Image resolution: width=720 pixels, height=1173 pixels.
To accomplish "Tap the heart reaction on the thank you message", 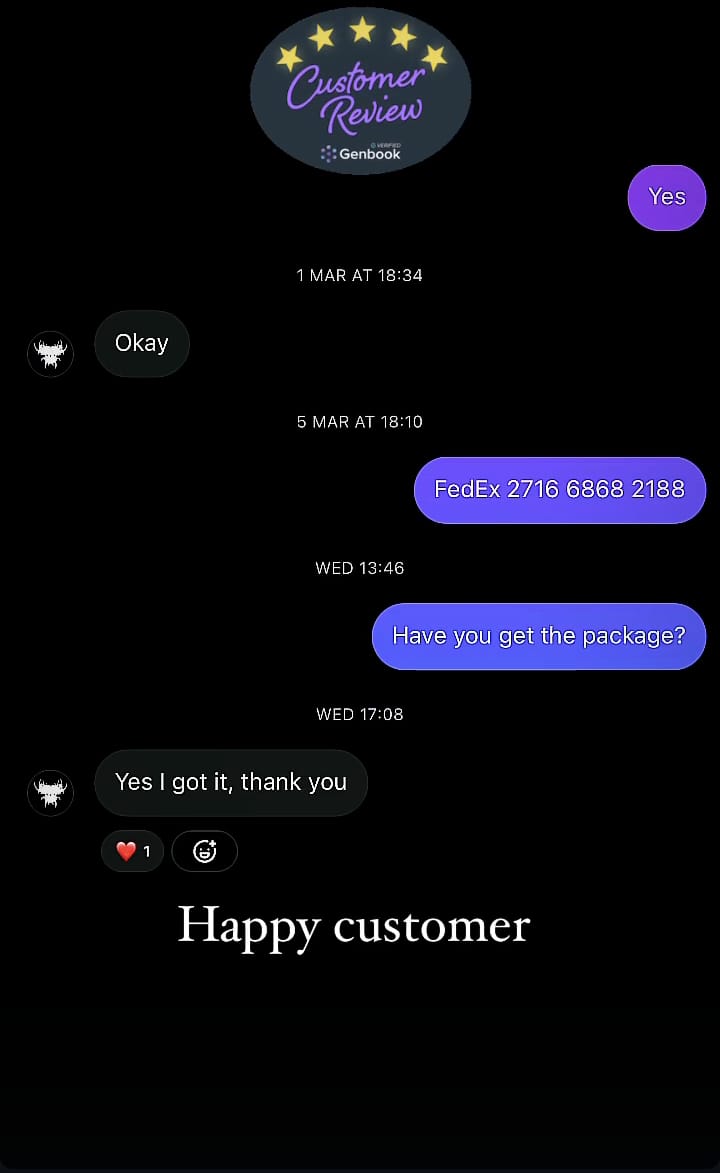I will (x=131, y=851).
